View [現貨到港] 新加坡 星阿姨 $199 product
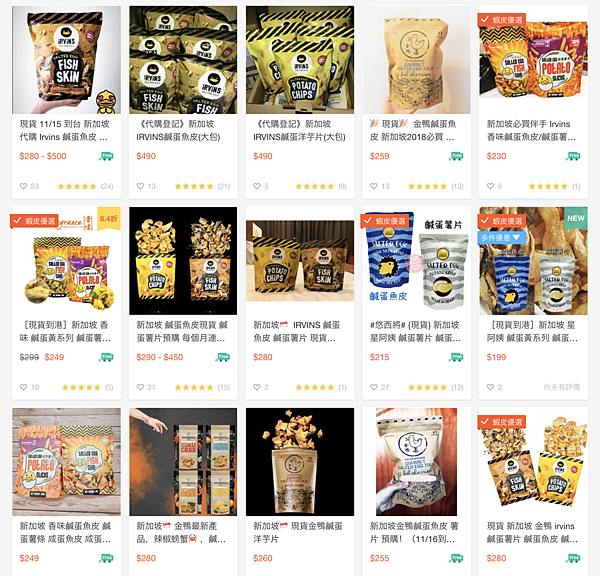Image resolution: width=600 pixels, height=576 pixels. (532, 261)
